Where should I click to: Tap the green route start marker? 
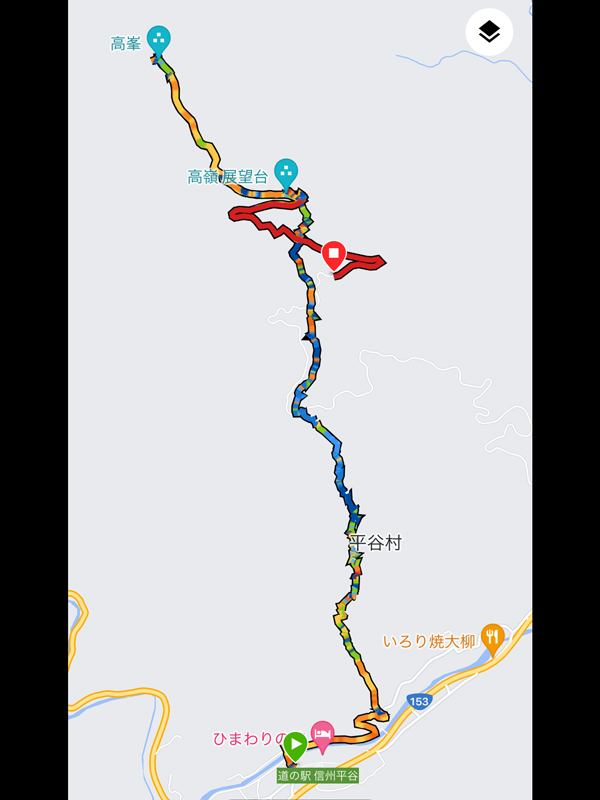[x=295, y=745]
